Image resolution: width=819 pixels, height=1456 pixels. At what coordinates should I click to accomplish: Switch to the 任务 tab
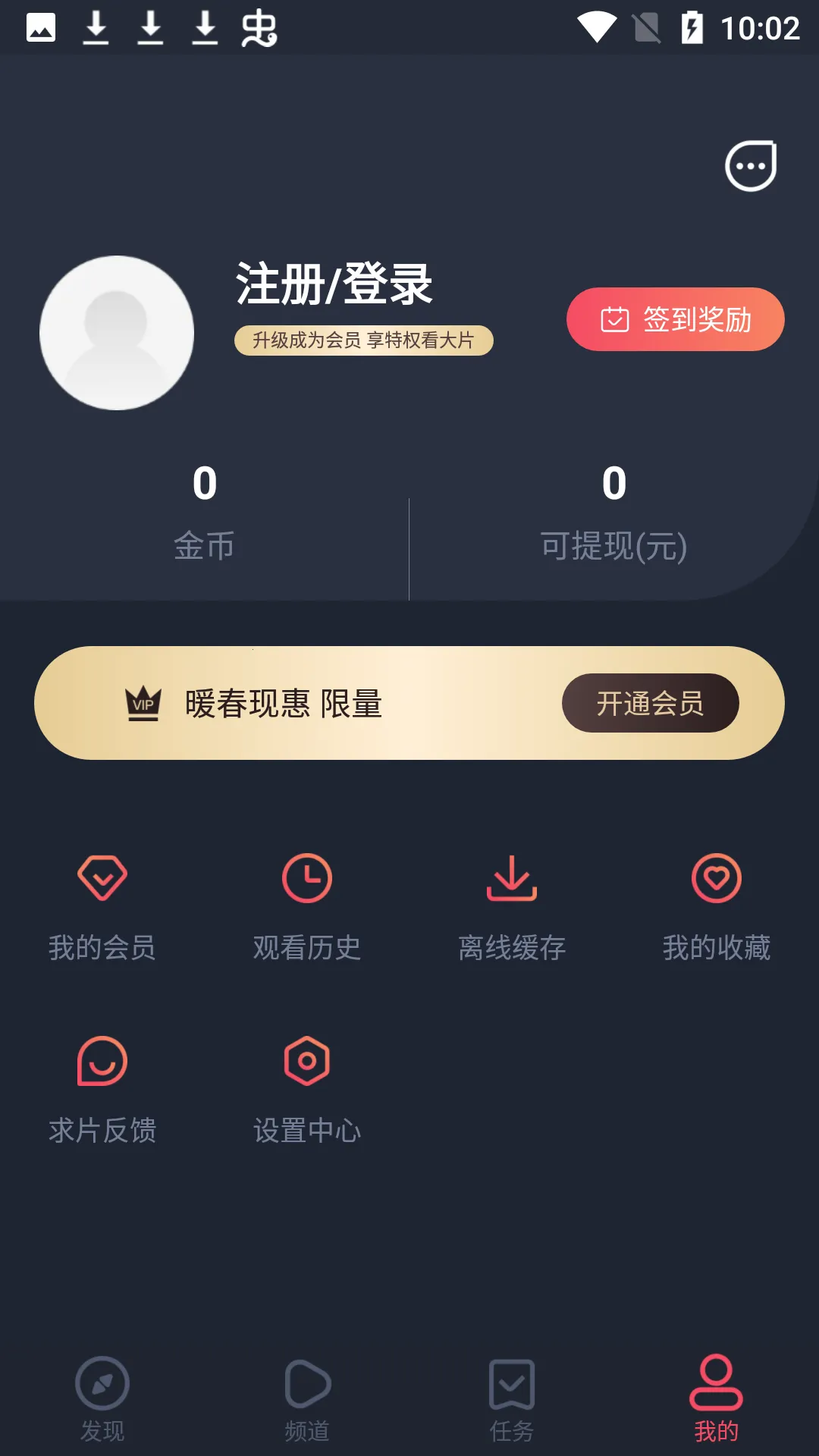(x=512, y=1399)
